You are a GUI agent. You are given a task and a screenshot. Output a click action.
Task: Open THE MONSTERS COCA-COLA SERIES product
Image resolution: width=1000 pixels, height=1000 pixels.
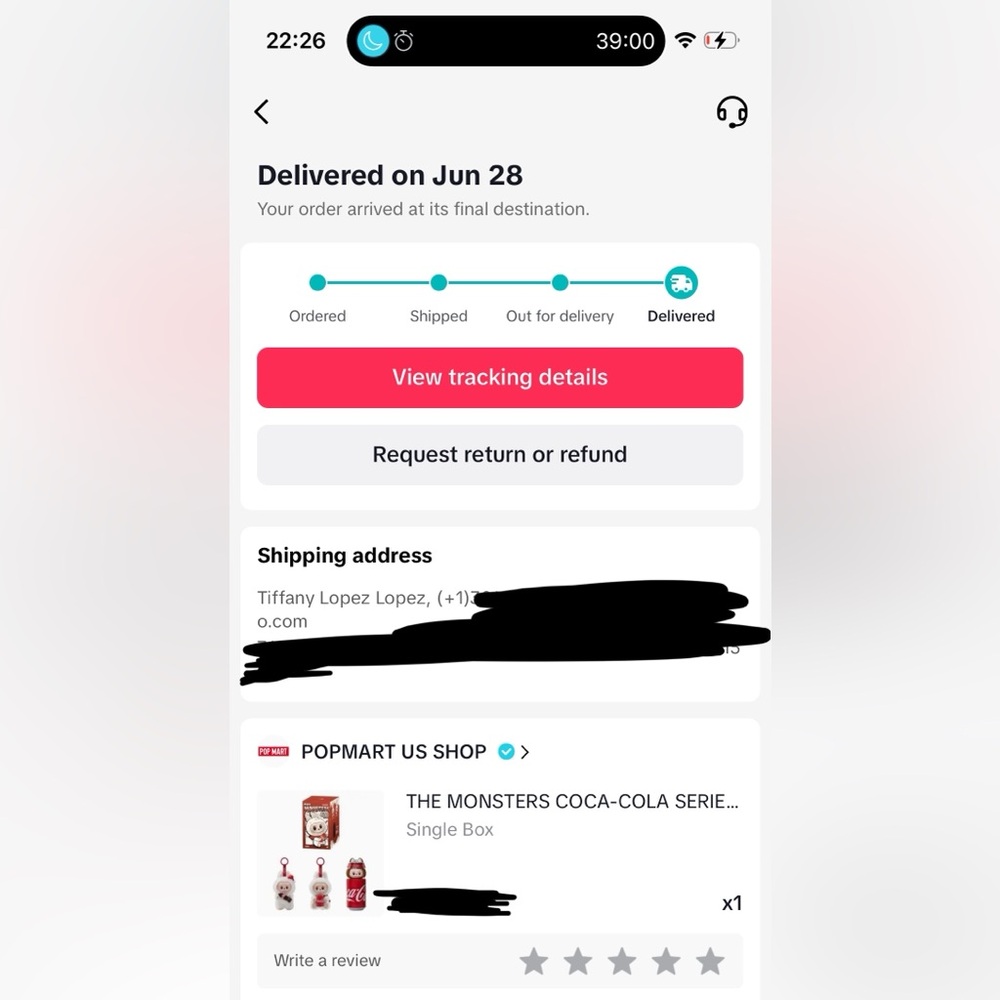(x=572, y=802)
